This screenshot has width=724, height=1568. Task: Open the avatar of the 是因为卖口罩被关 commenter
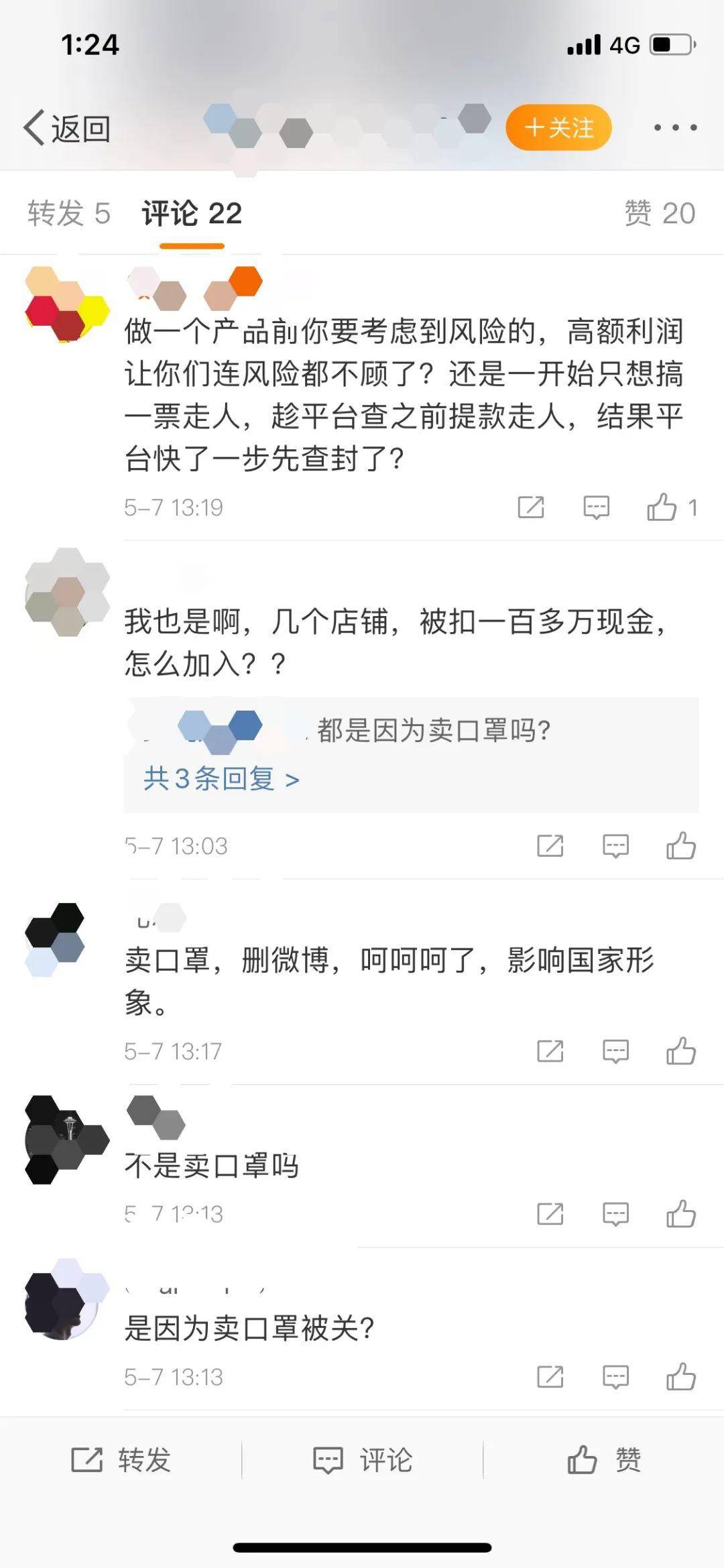(62, 1304)
